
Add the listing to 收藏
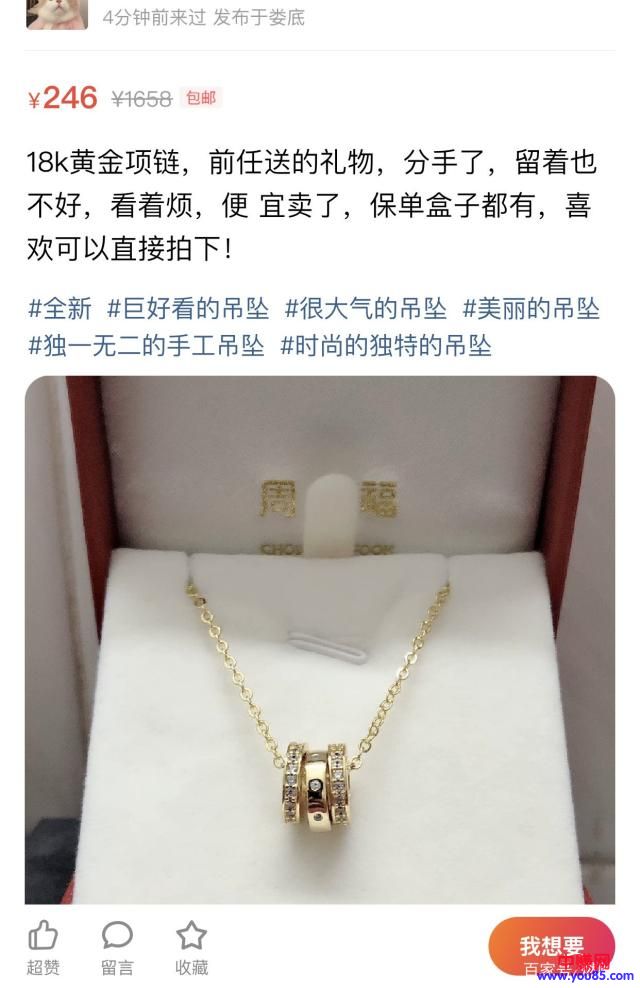[x=191, y=946]
